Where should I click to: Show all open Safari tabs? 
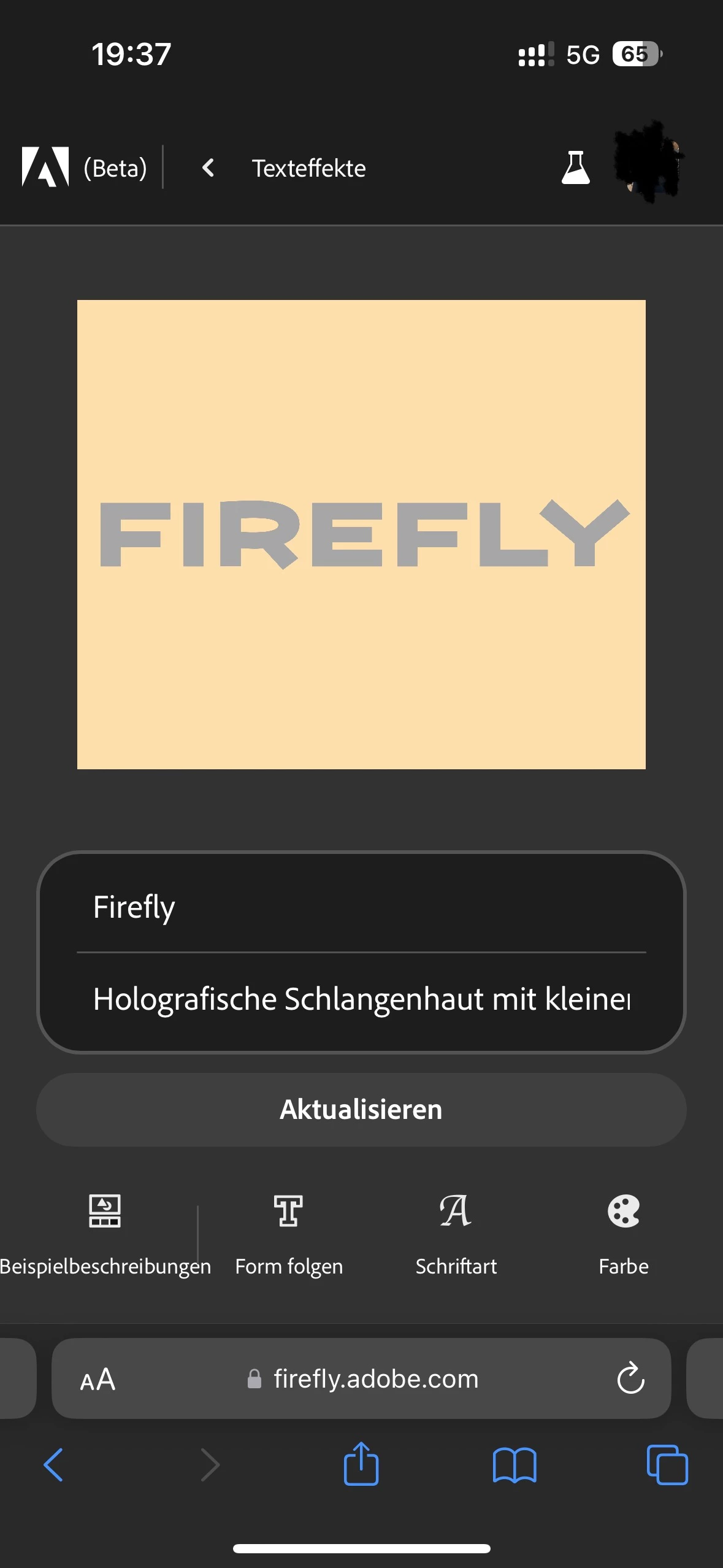tap(667, 1464)
